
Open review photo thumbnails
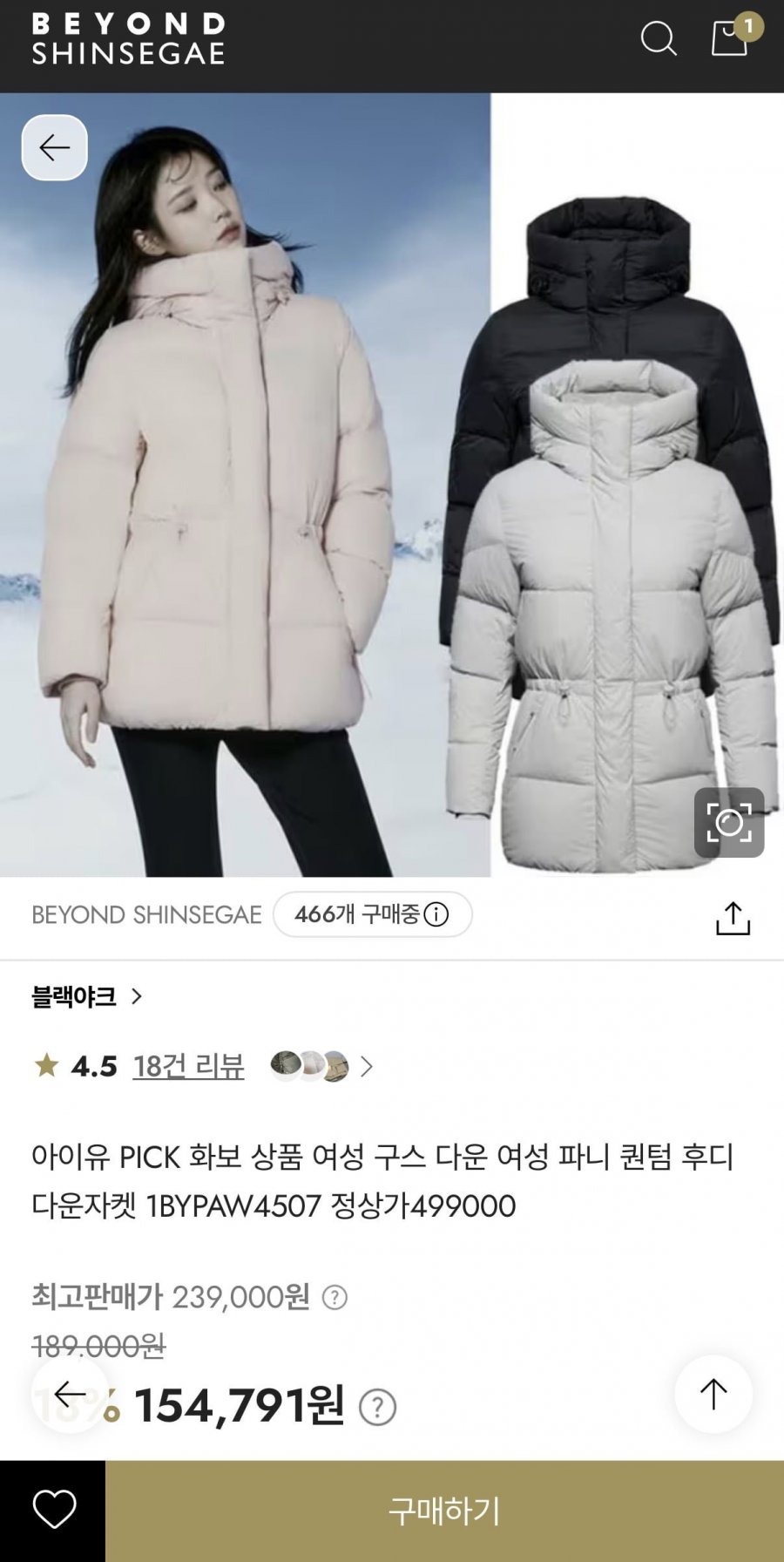(321, 1066)
